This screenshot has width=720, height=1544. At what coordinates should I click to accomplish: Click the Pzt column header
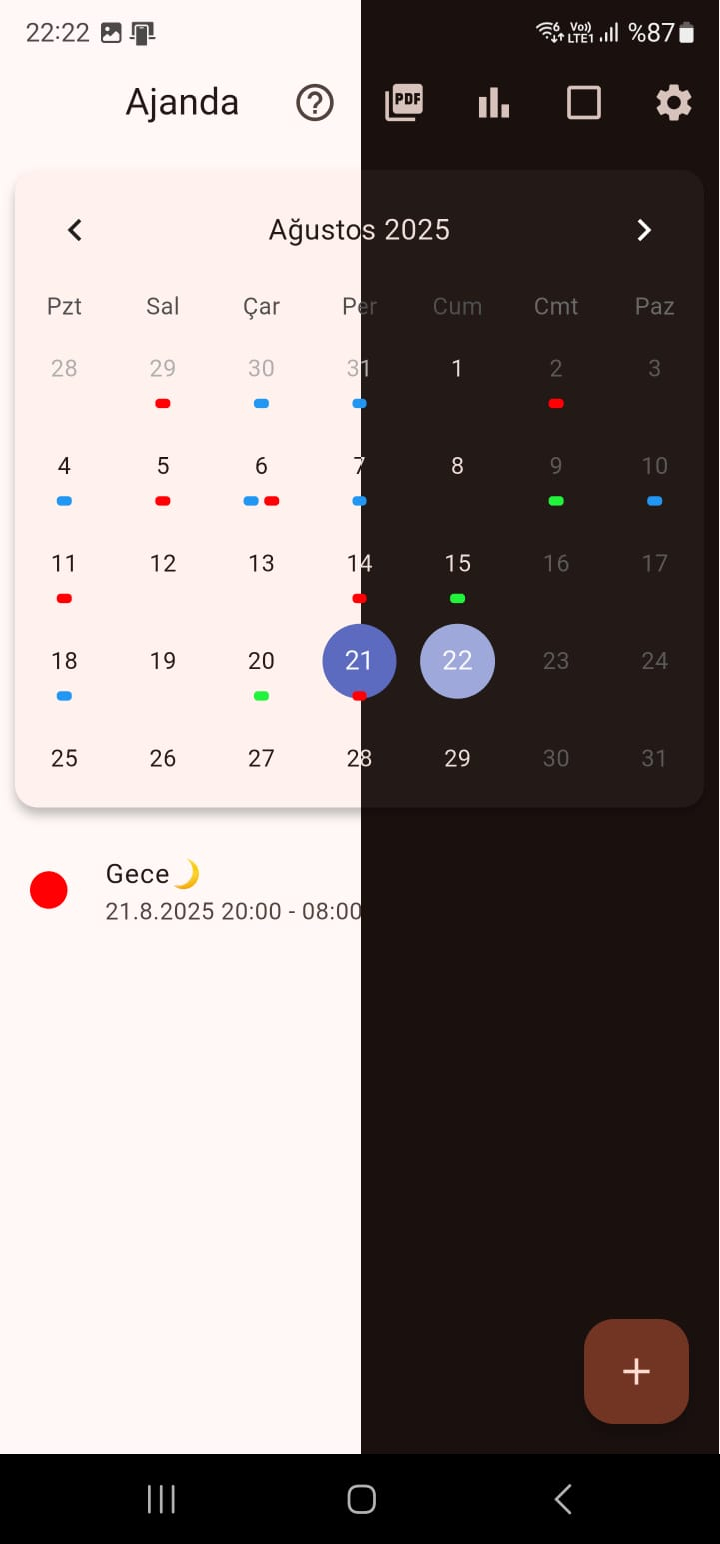(63, 306)
